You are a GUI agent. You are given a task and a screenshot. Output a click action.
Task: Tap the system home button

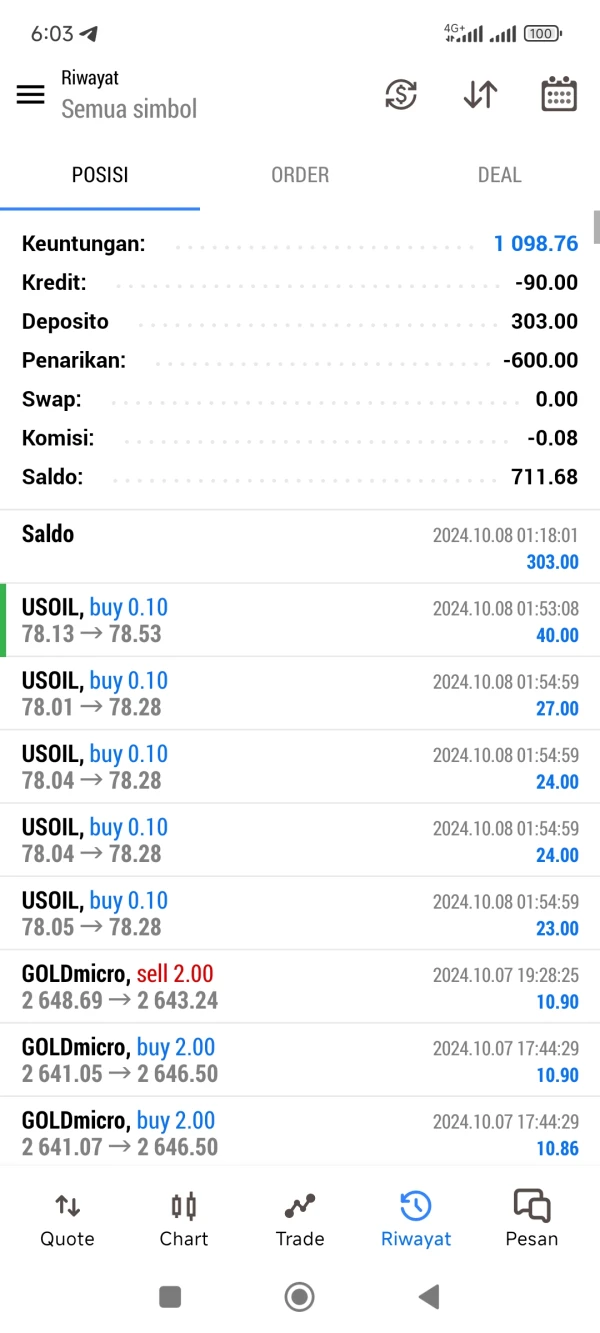(x=299, y=1297)
